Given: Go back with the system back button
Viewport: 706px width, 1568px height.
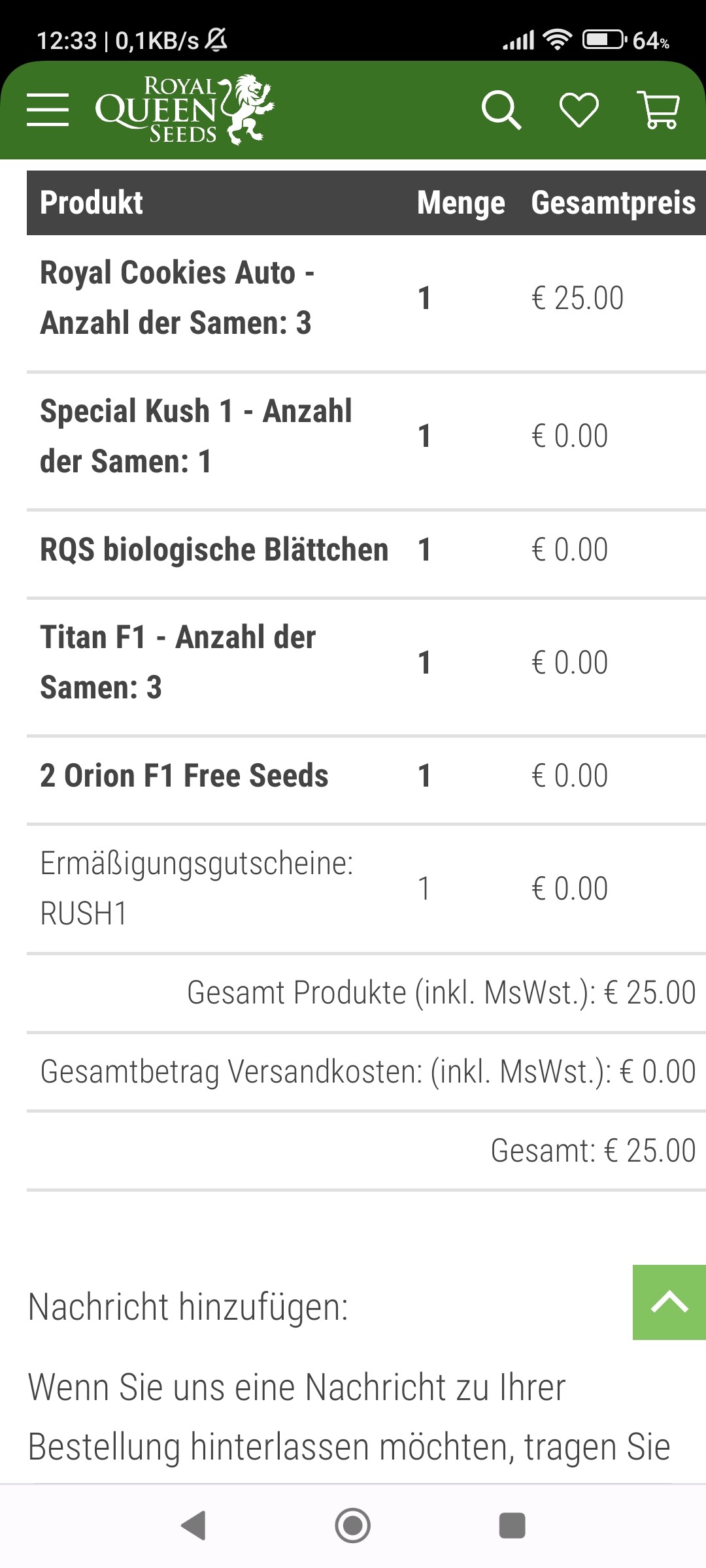Looking at the screenshot, I should 193,1526.
